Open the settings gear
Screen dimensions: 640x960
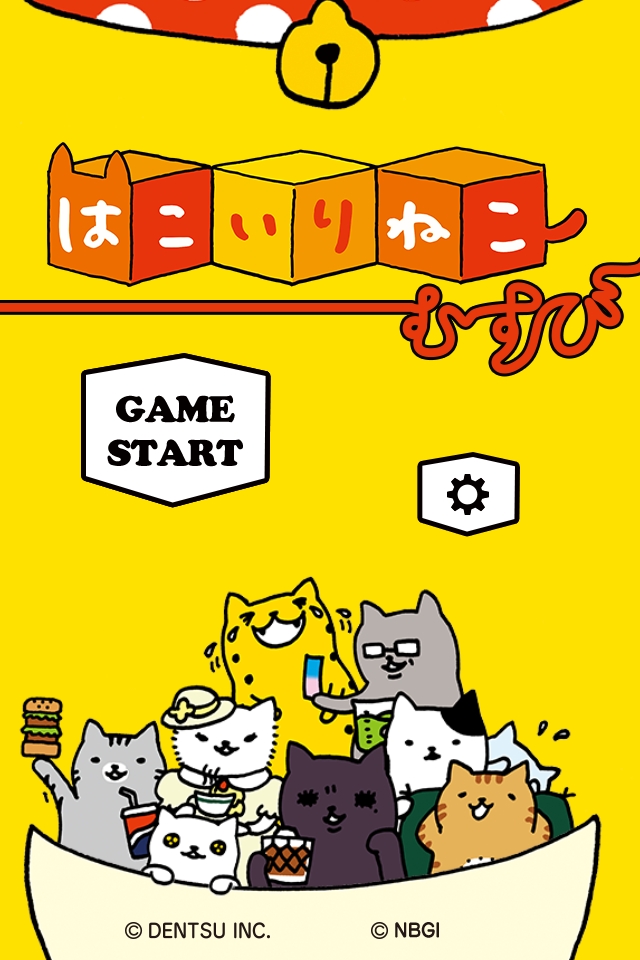coord(468,494)
